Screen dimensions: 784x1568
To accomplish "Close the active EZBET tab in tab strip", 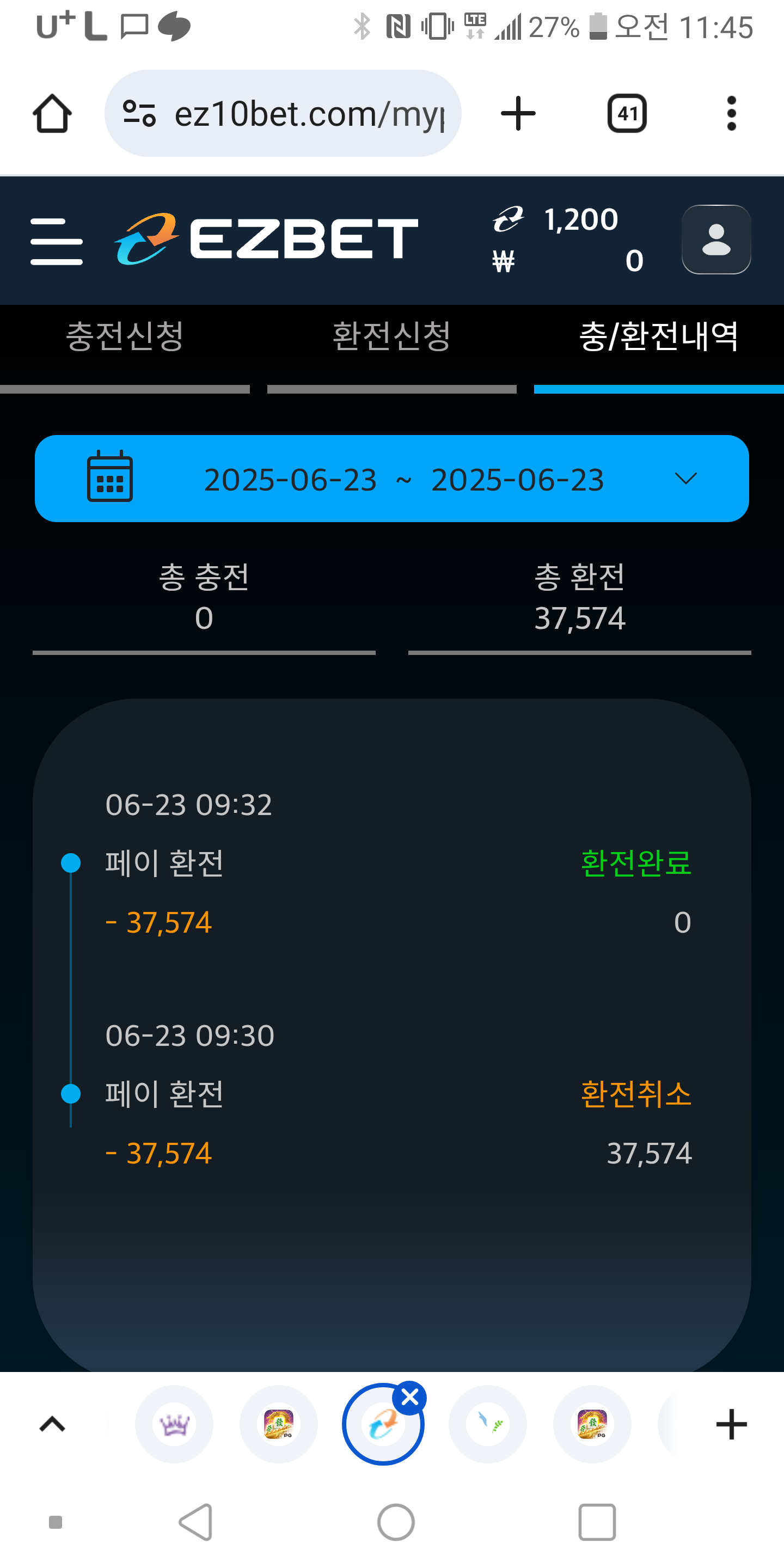I will (409, 1398).
